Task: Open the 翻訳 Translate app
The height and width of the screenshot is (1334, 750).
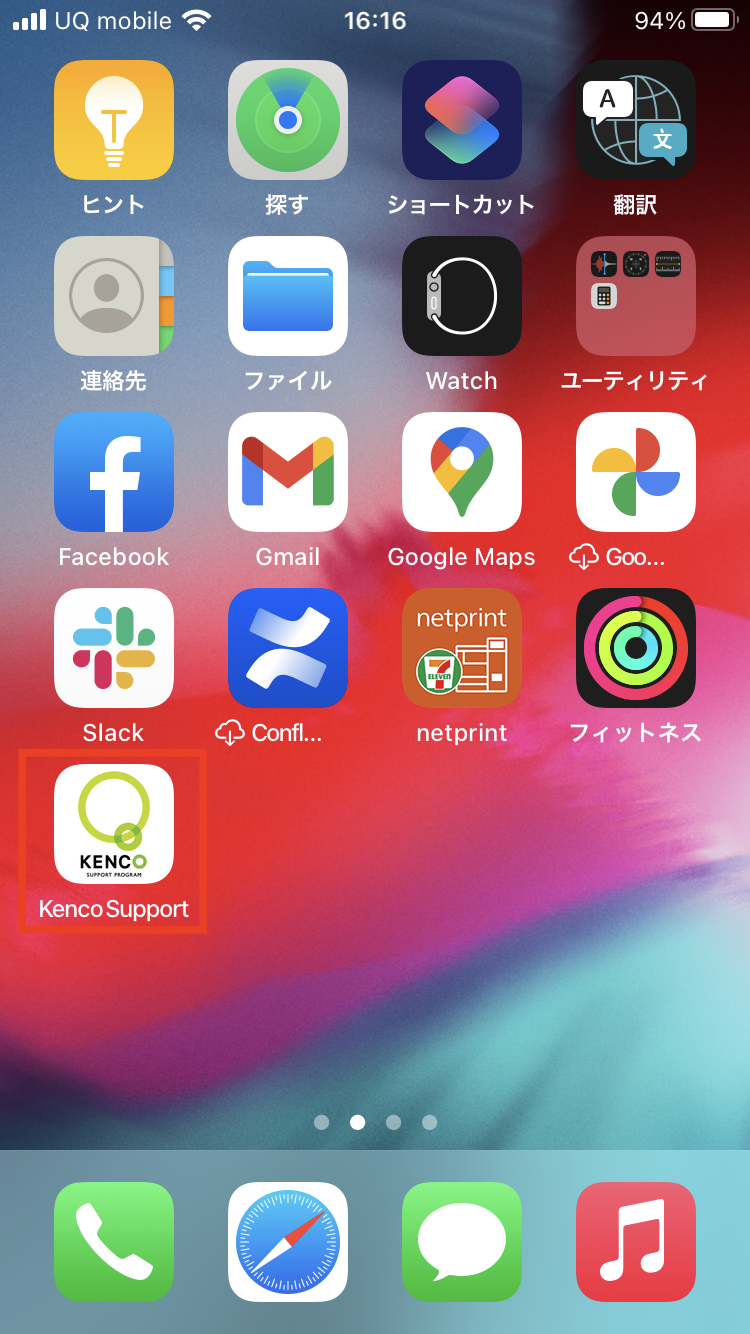Action: pos(636,120)
